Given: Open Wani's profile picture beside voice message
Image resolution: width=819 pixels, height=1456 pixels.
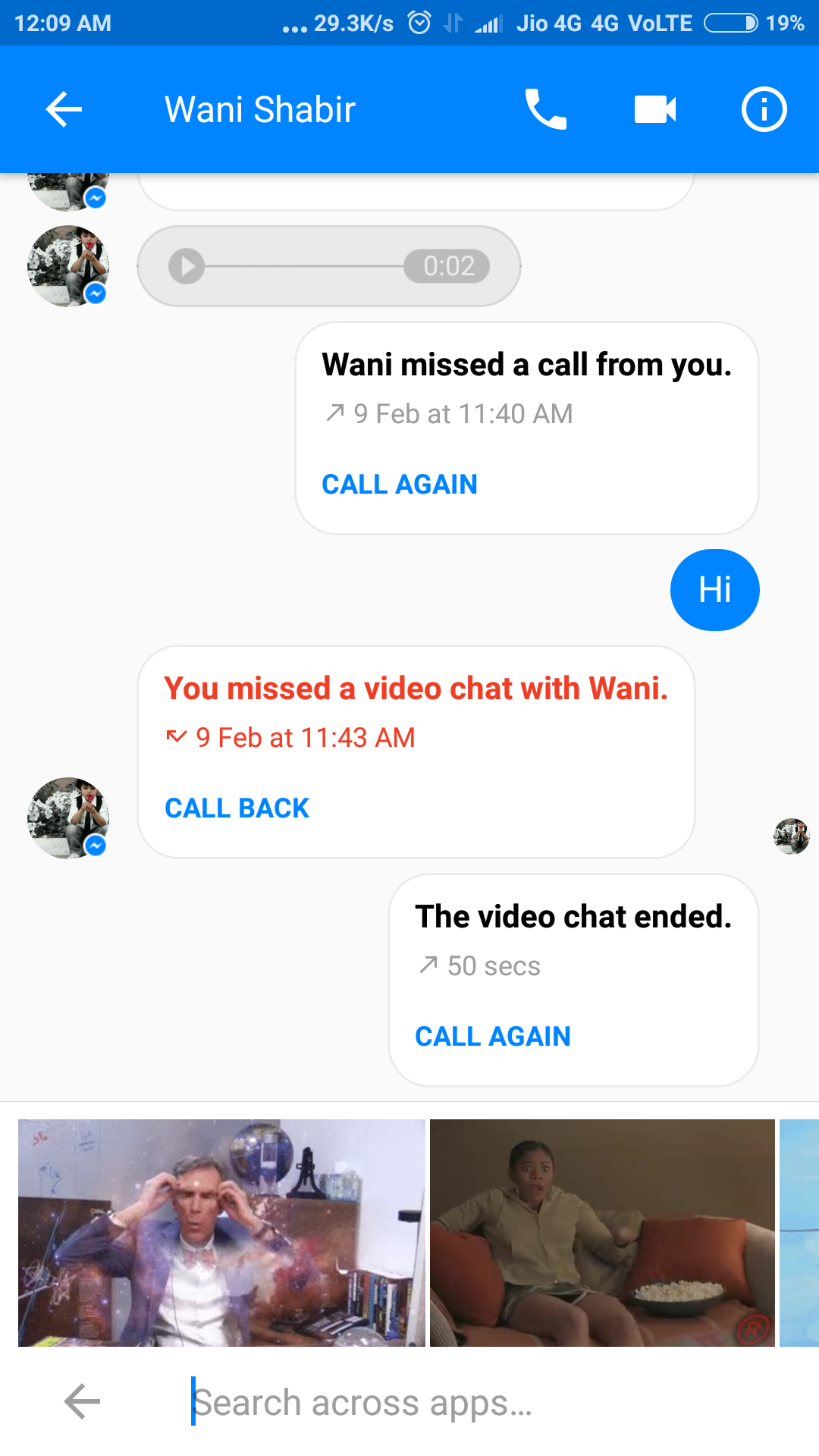Looking at the screenshot, I should point(68,266).
